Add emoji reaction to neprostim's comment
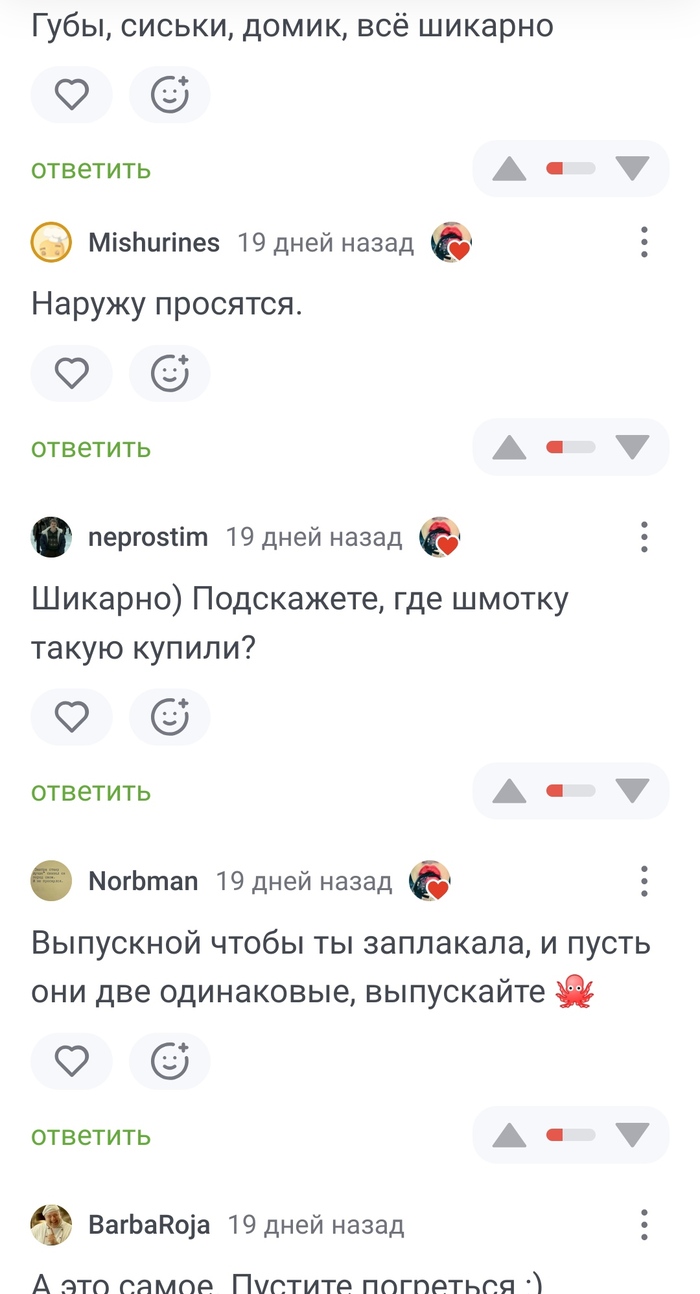The width and height of the screenshot is (700, 1294). [x=170, y=717]
